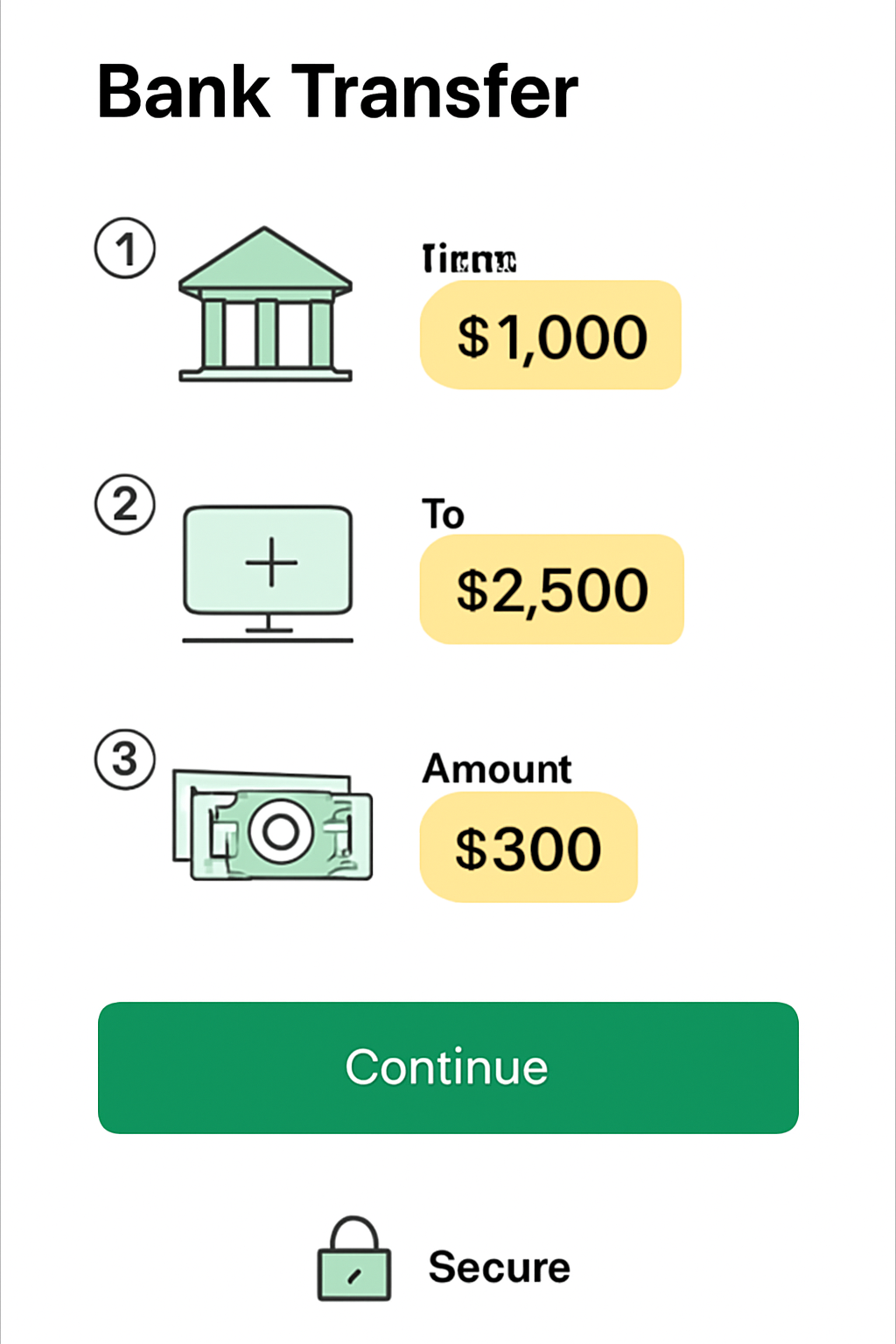This screenshot has height=1344, width=896.
Task: Click the To label above $2,500
Action: click(444, 514)
